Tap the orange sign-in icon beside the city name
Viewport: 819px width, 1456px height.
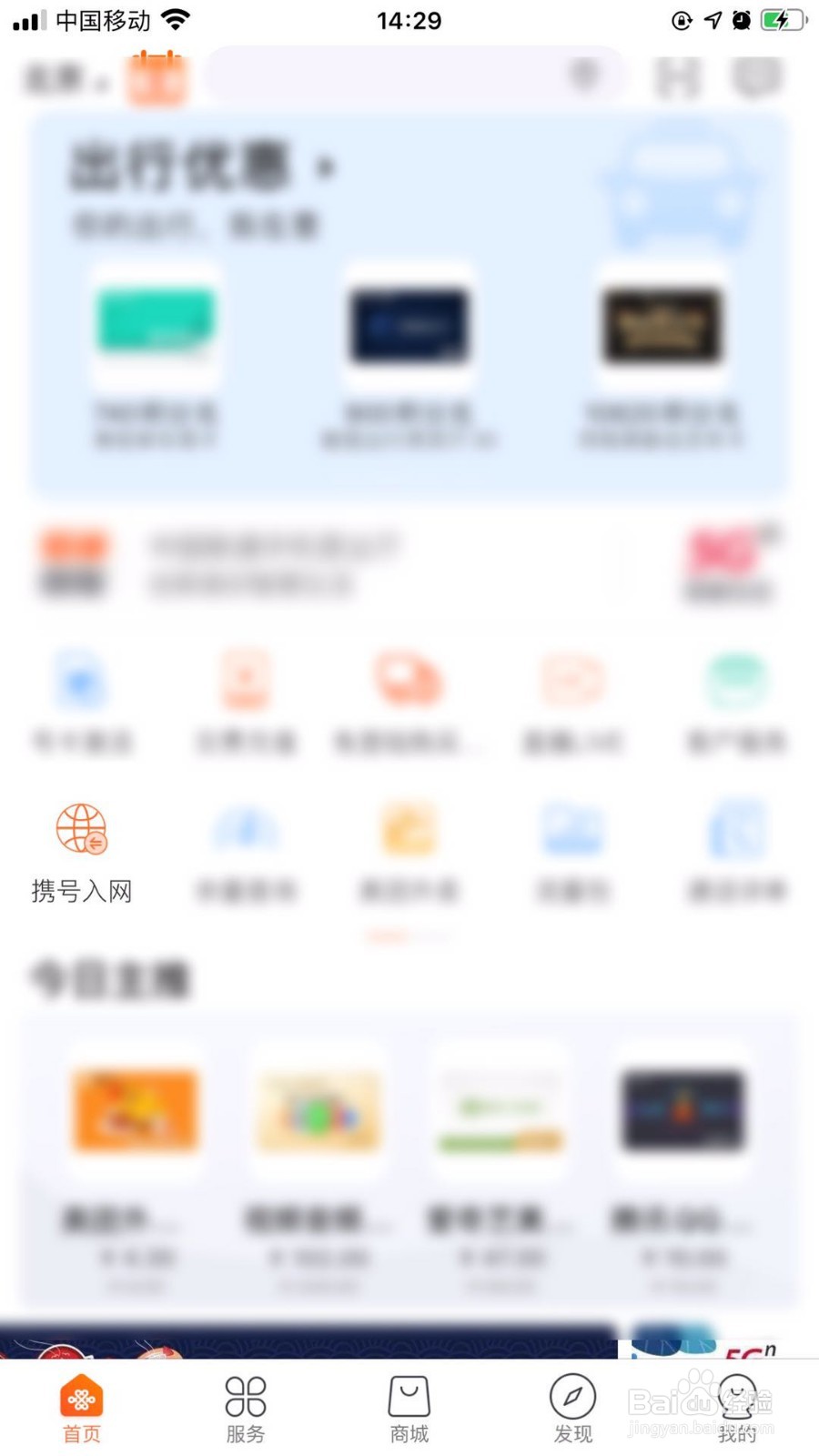[157, 77]
